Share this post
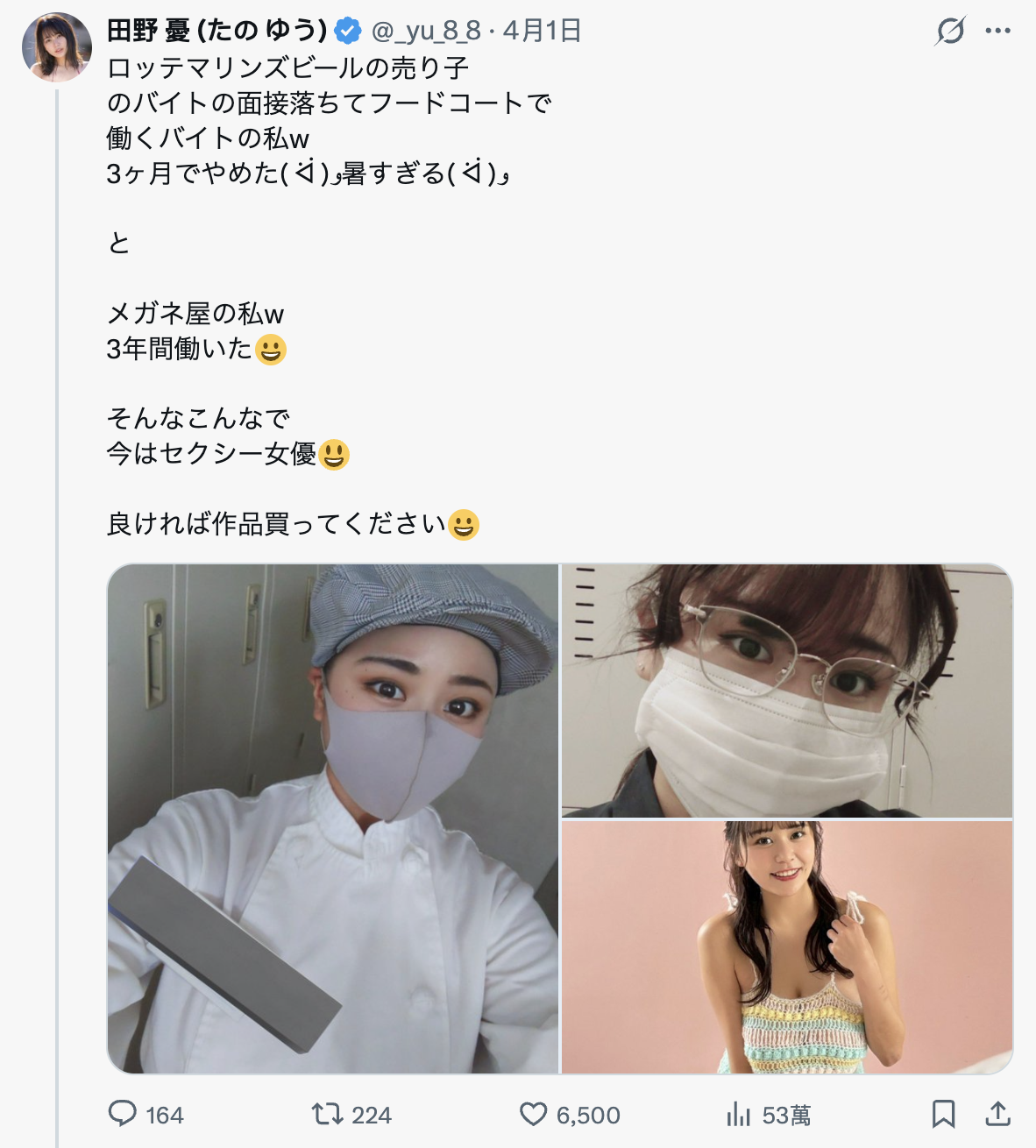This screenshot has width=1036, height=1148. click(997, 1114)
